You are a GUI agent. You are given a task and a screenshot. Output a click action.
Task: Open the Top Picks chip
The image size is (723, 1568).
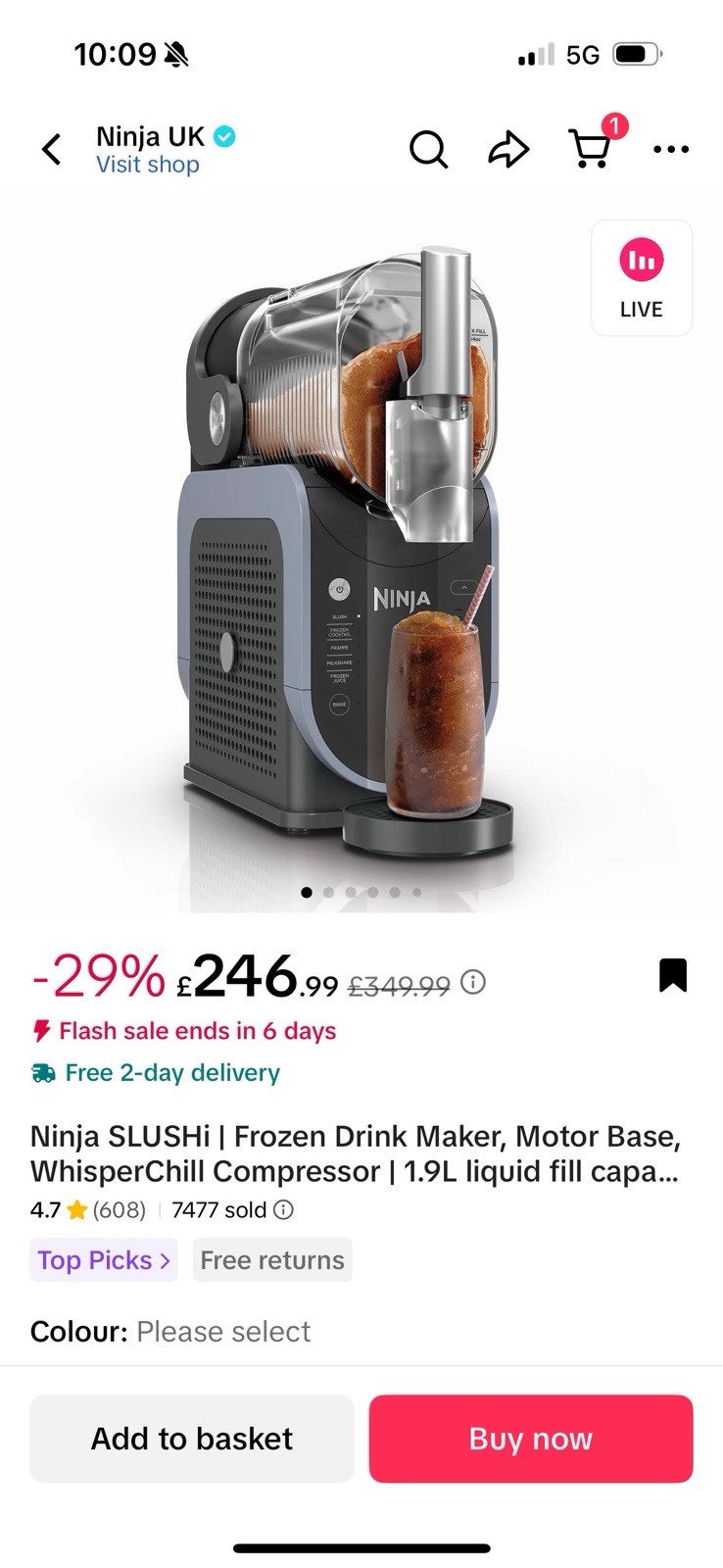pyautogui.click(x=104, y=1260)
